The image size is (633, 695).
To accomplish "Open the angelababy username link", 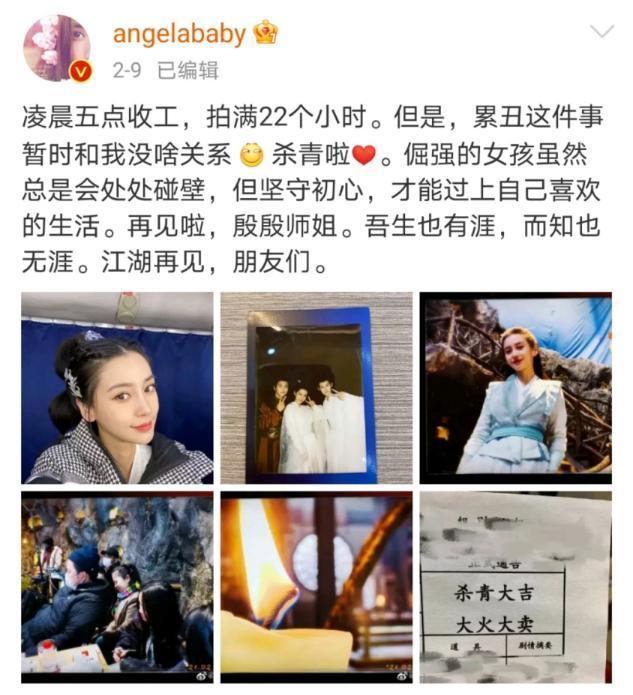I will click(178, 35).
